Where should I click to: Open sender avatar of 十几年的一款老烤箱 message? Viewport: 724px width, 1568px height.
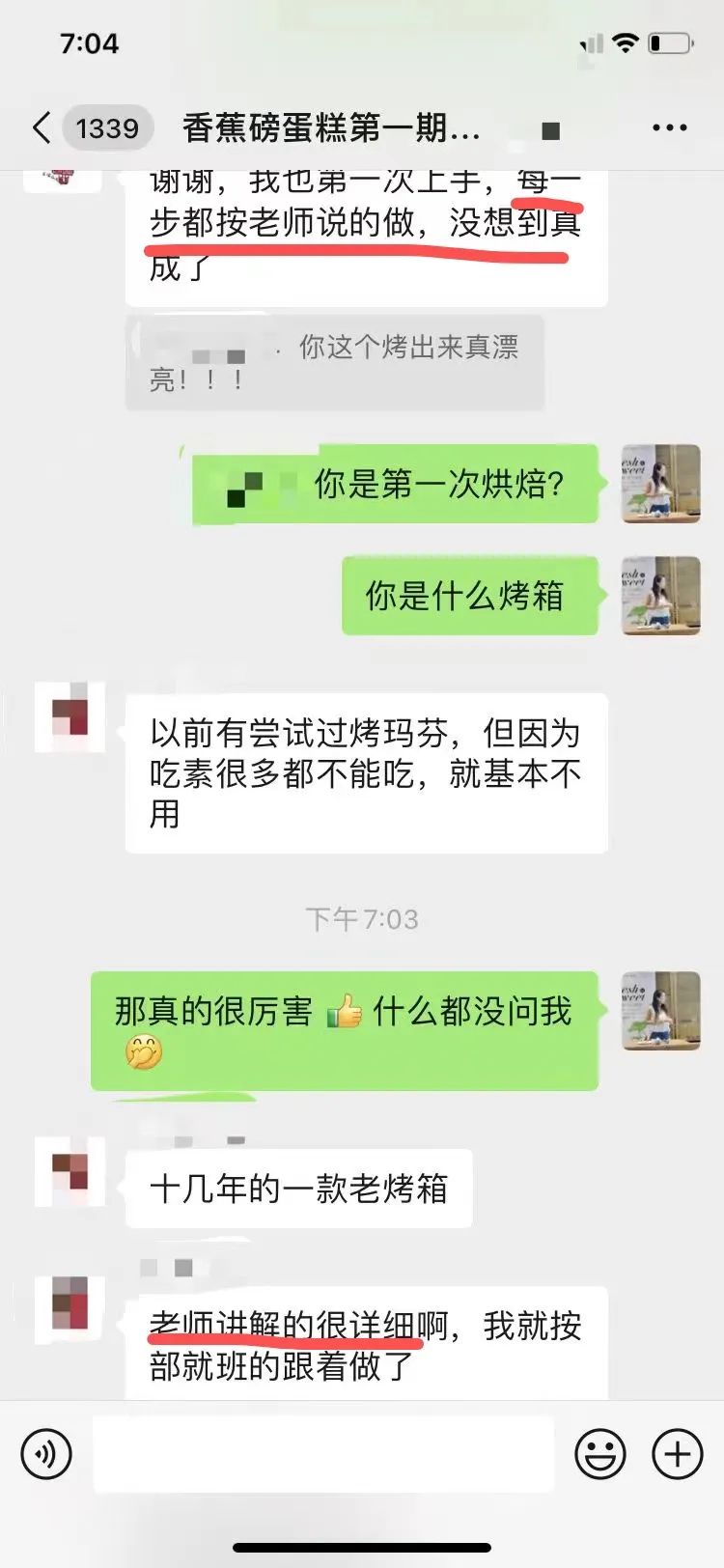(x=70, y=1171)
